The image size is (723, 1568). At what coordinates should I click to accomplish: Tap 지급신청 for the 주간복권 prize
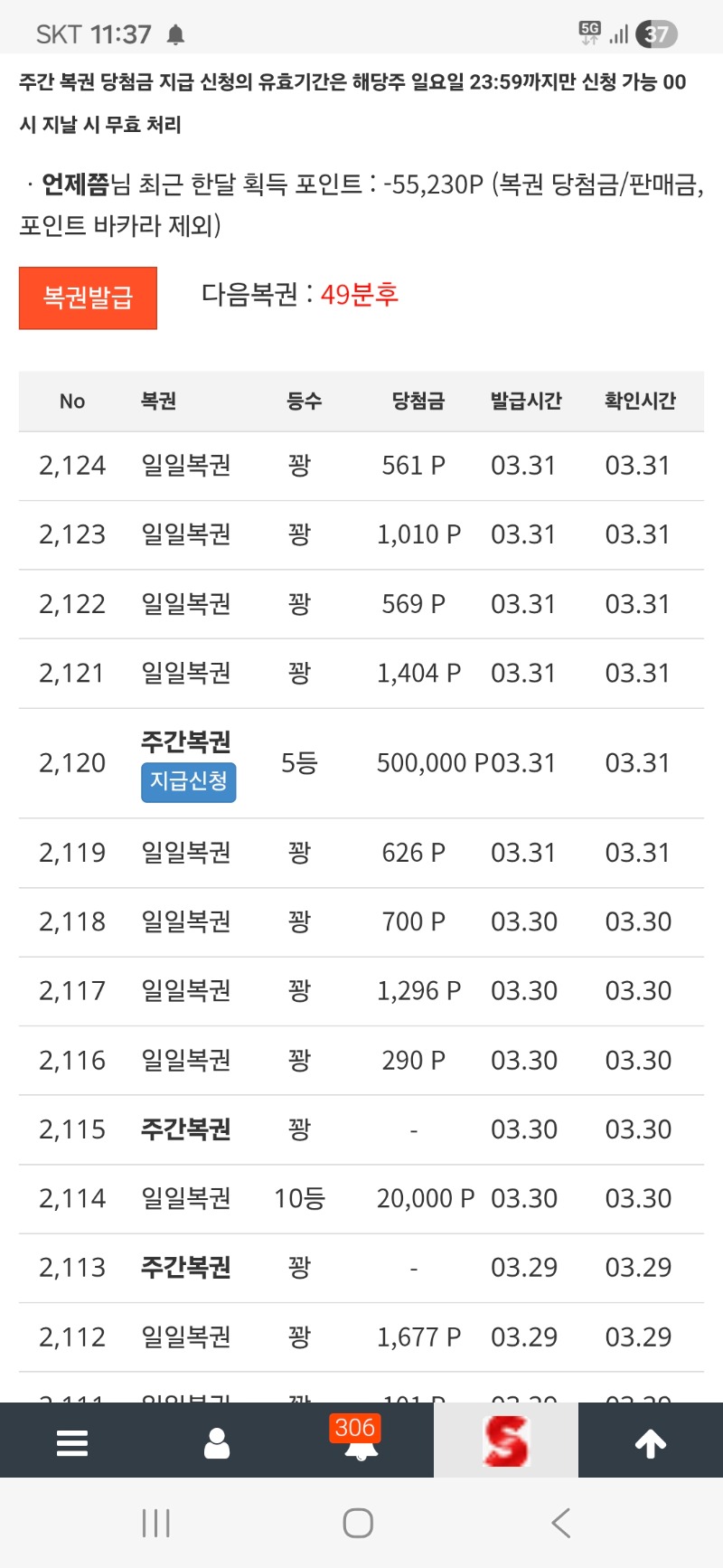188,782
